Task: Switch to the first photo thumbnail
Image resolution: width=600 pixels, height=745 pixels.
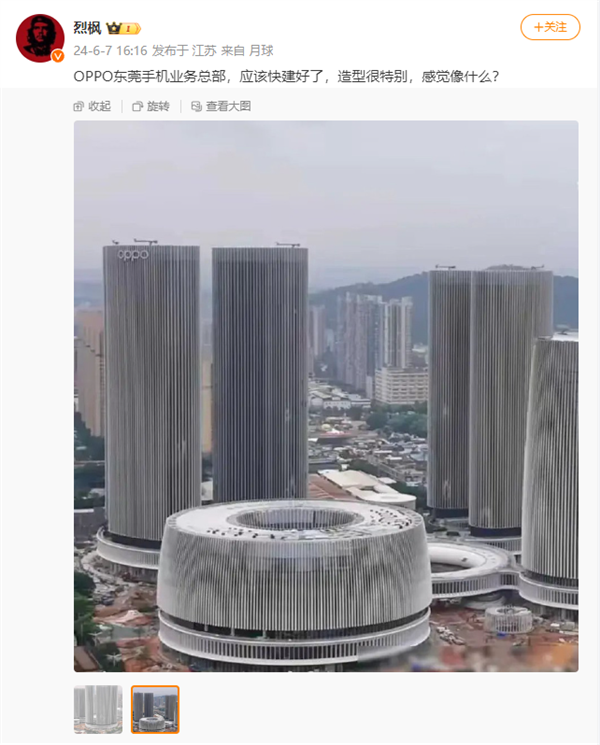Action: 98,709
